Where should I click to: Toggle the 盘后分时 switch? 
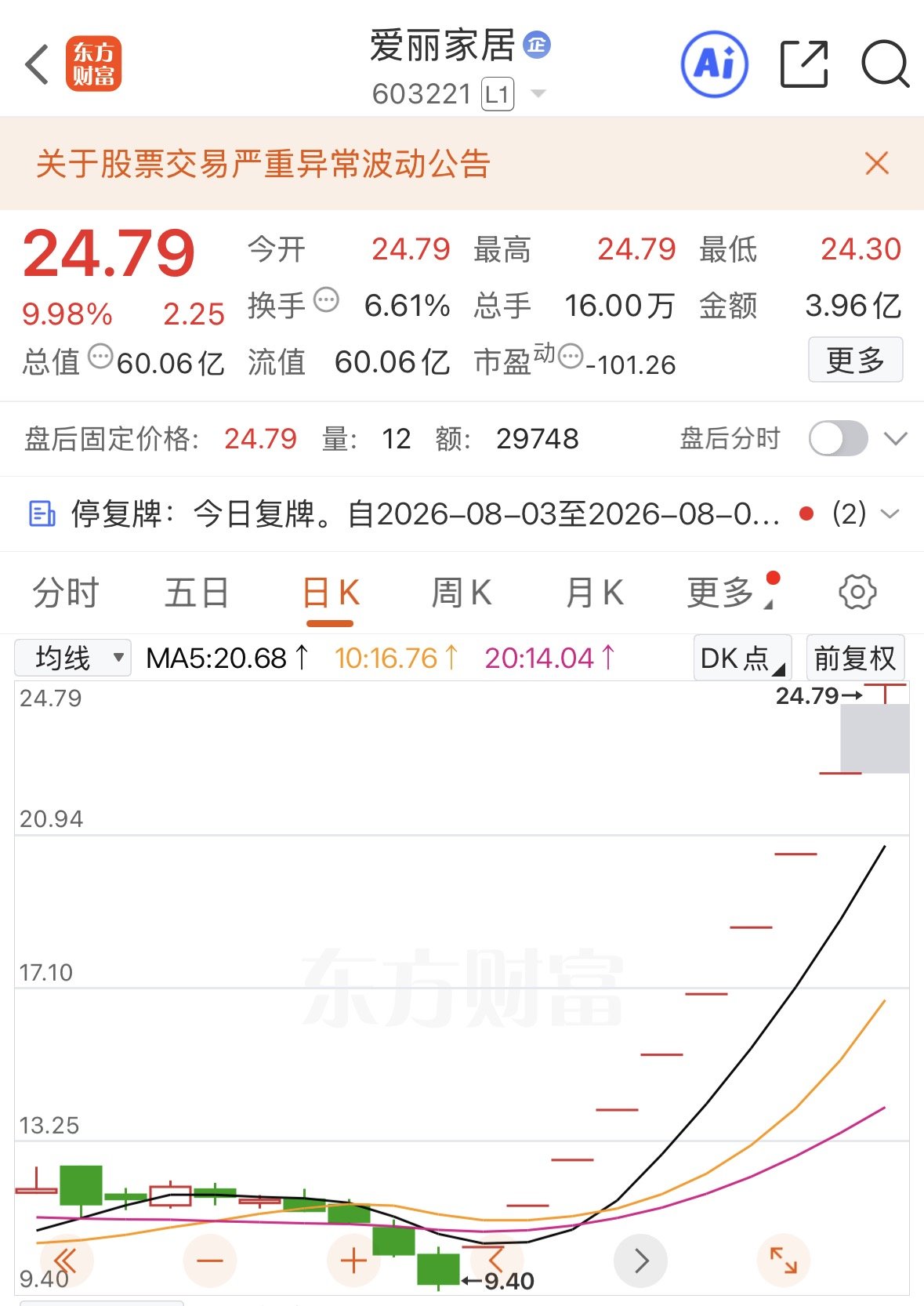[838, 438]
